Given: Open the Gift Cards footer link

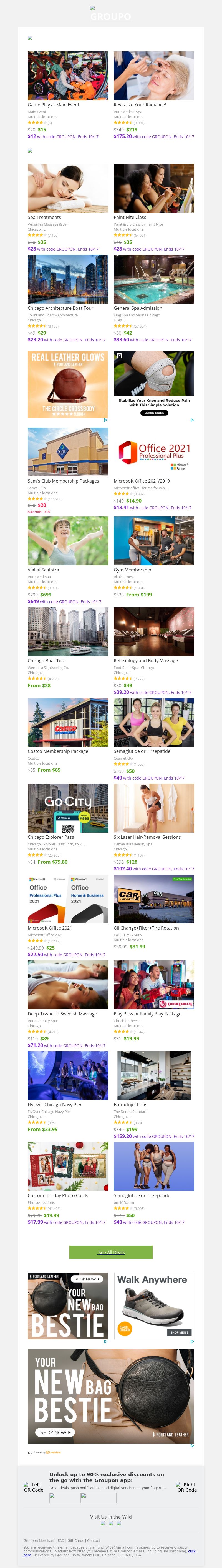Looking at the screenshot, I should point(75,1540).
